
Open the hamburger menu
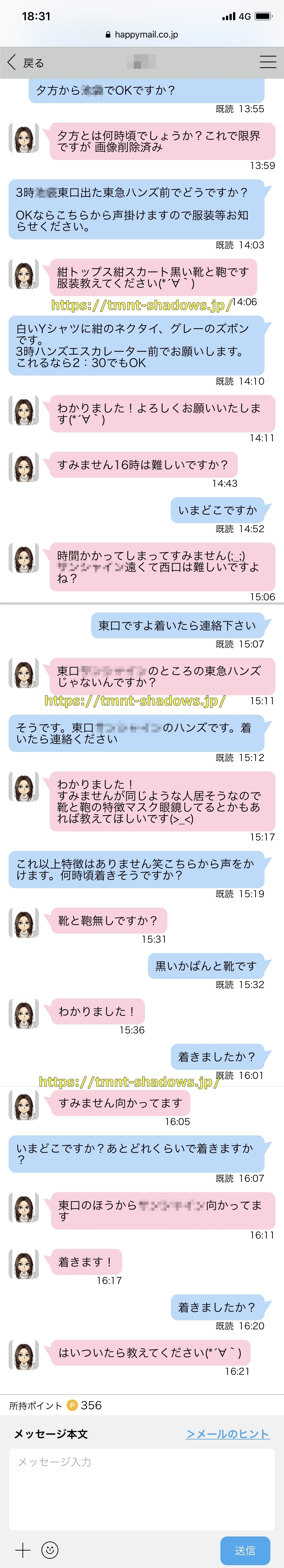[268, 62]
